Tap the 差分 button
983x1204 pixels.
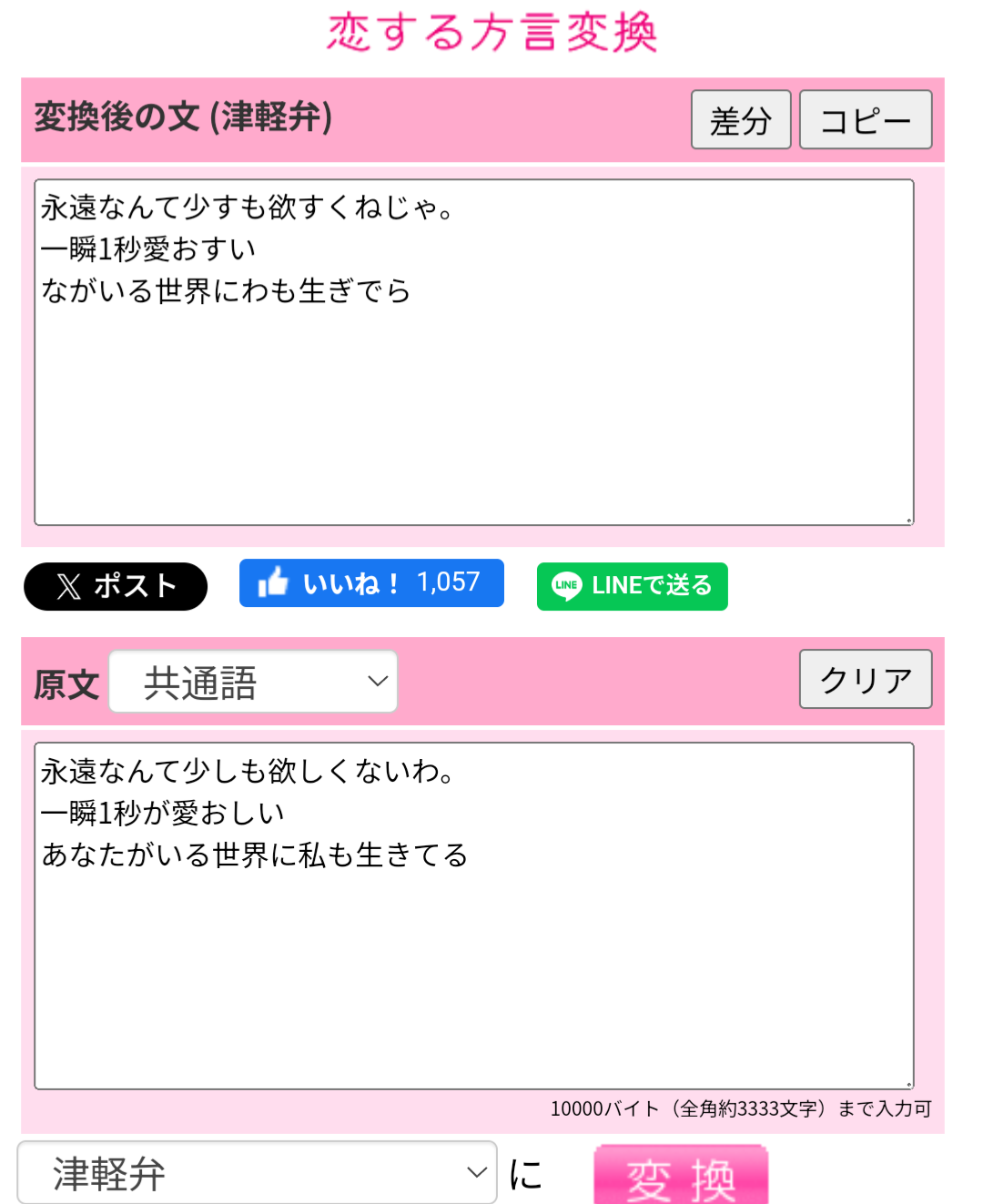740,119
